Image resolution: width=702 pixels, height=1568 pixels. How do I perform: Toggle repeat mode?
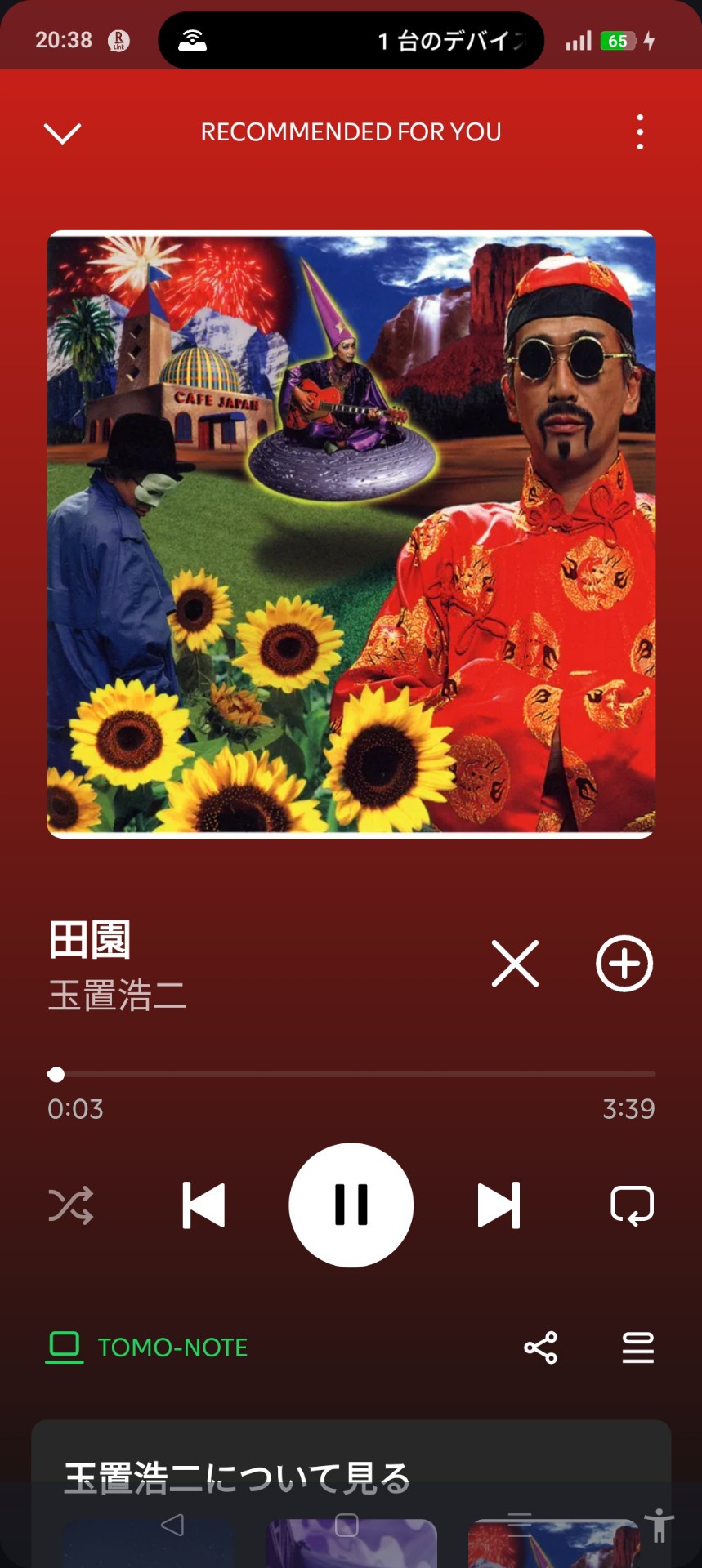pos(632,1205)
